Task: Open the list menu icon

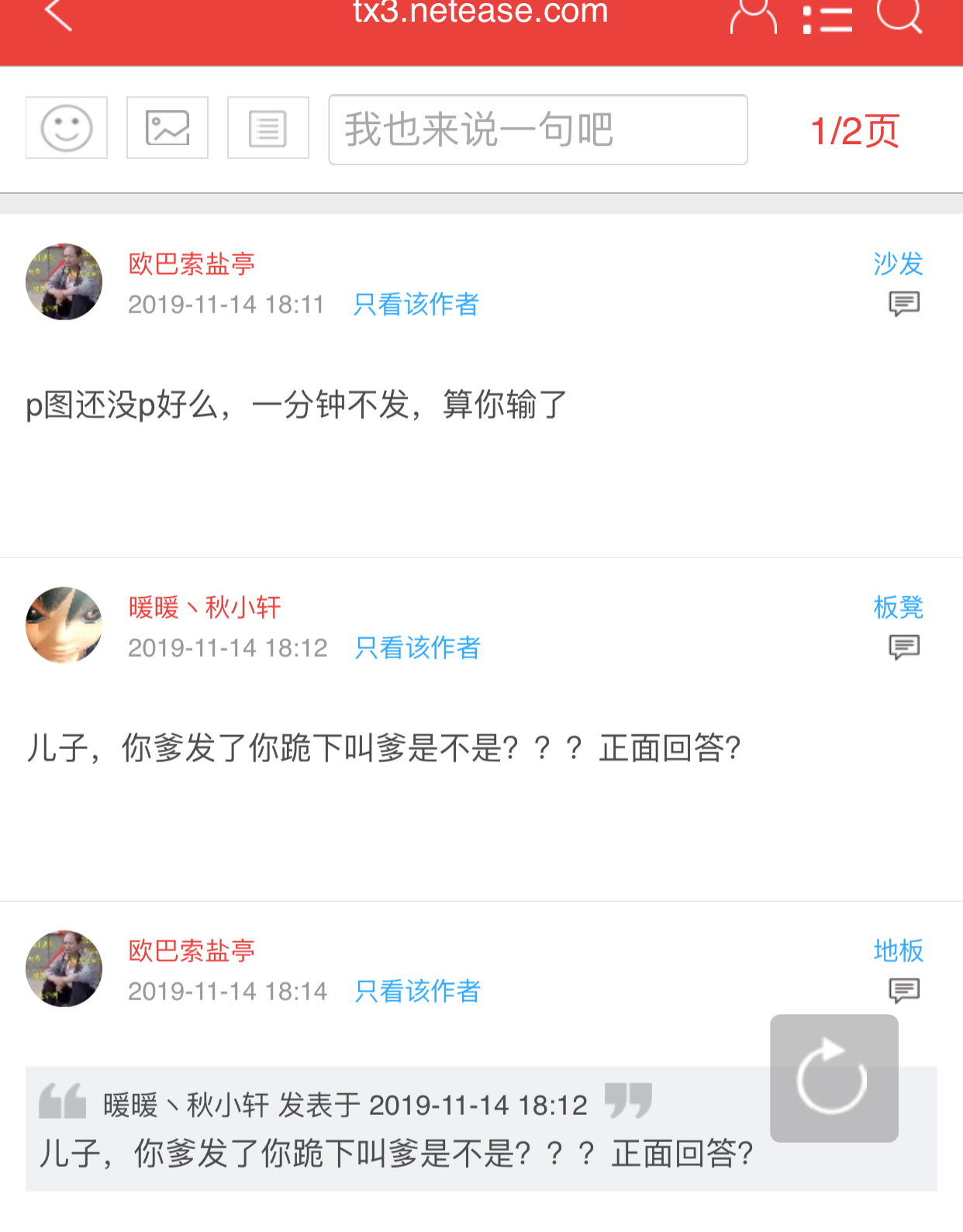Action: (x=827, y=19)
